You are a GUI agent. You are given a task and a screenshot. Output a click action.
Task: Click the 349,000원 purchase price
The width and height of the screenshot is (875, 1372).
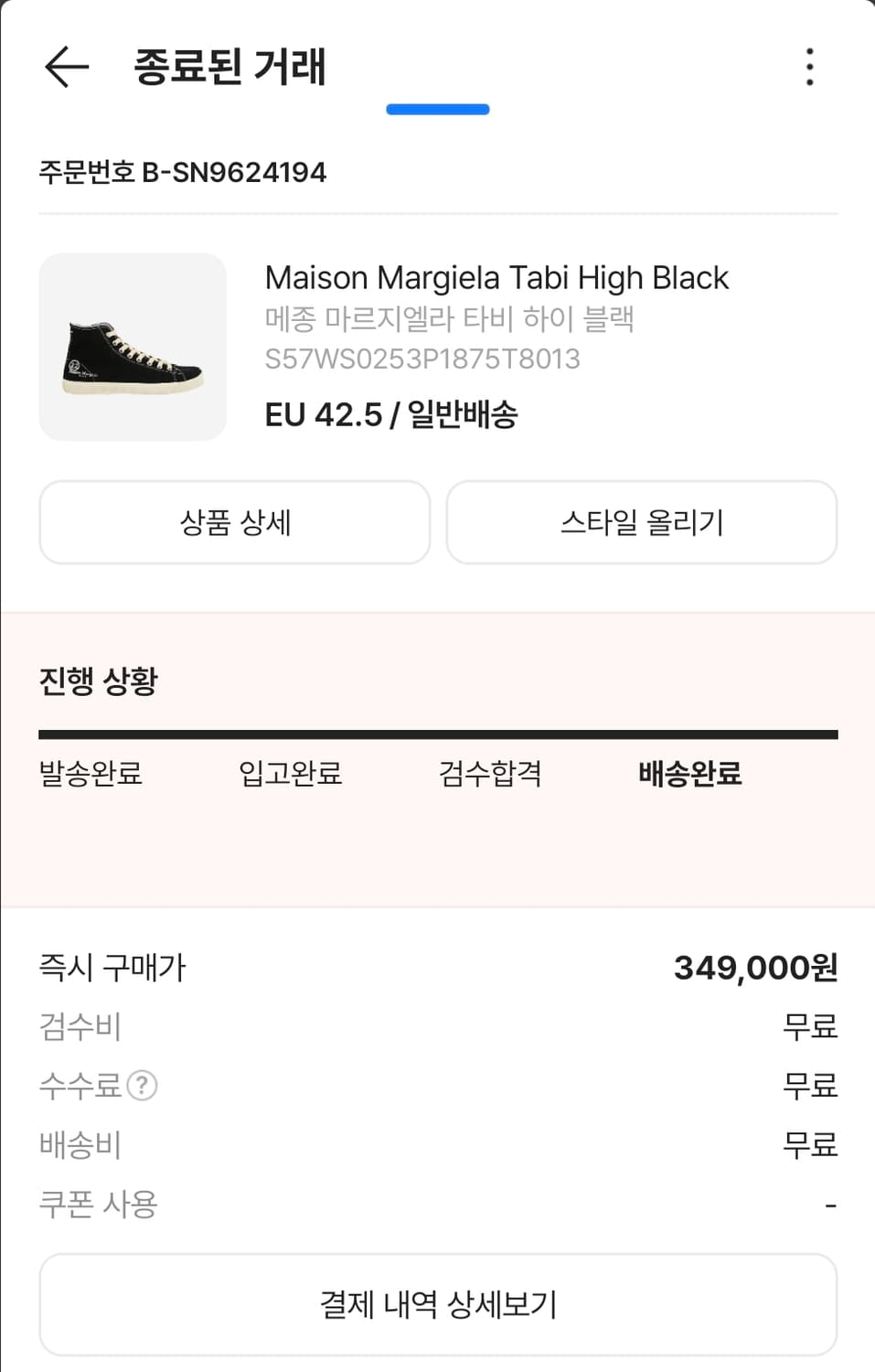coord(756,967)
